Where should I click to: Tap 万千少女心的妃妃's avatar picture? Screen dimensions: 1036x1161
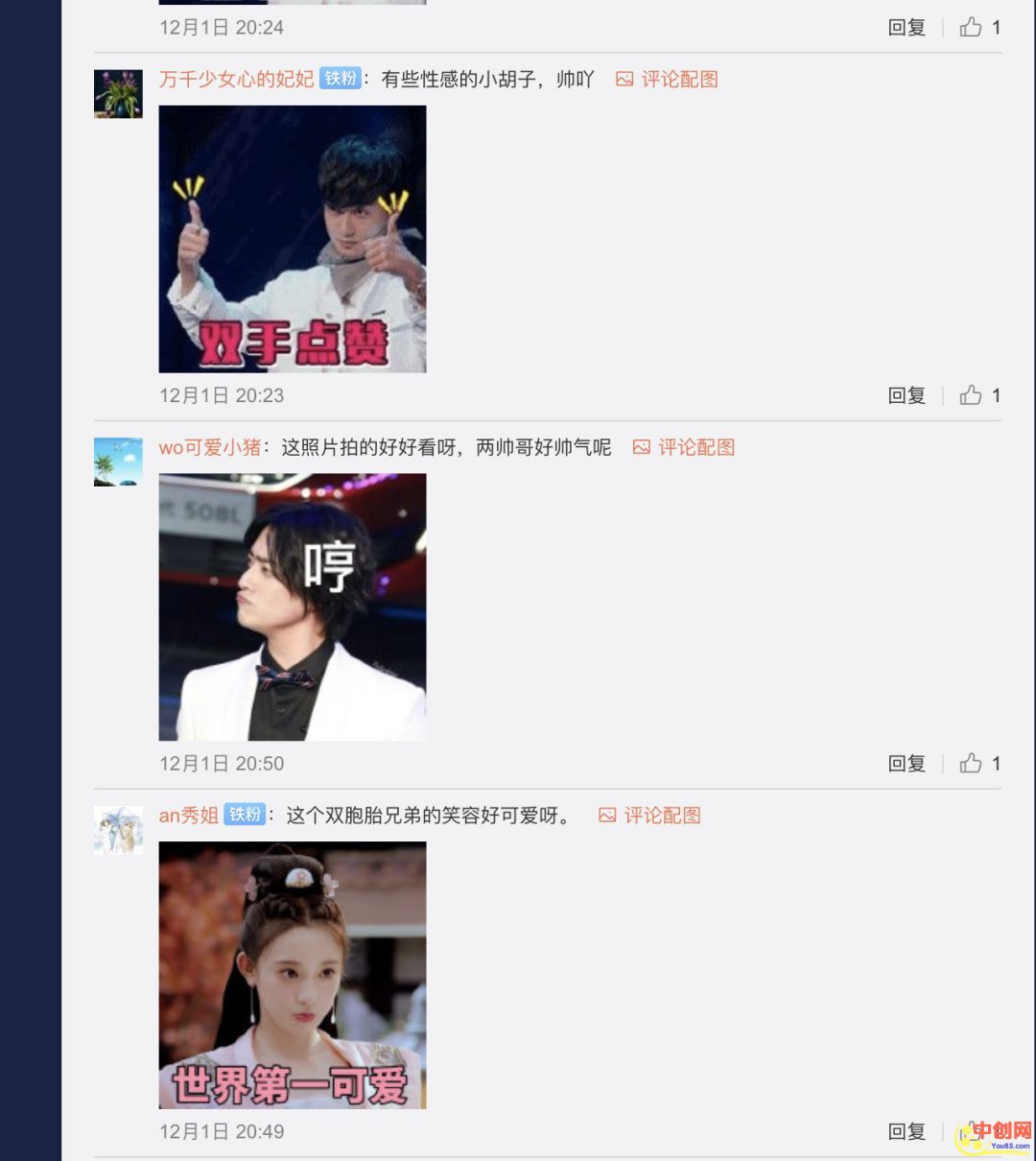(x=118, y=94)
